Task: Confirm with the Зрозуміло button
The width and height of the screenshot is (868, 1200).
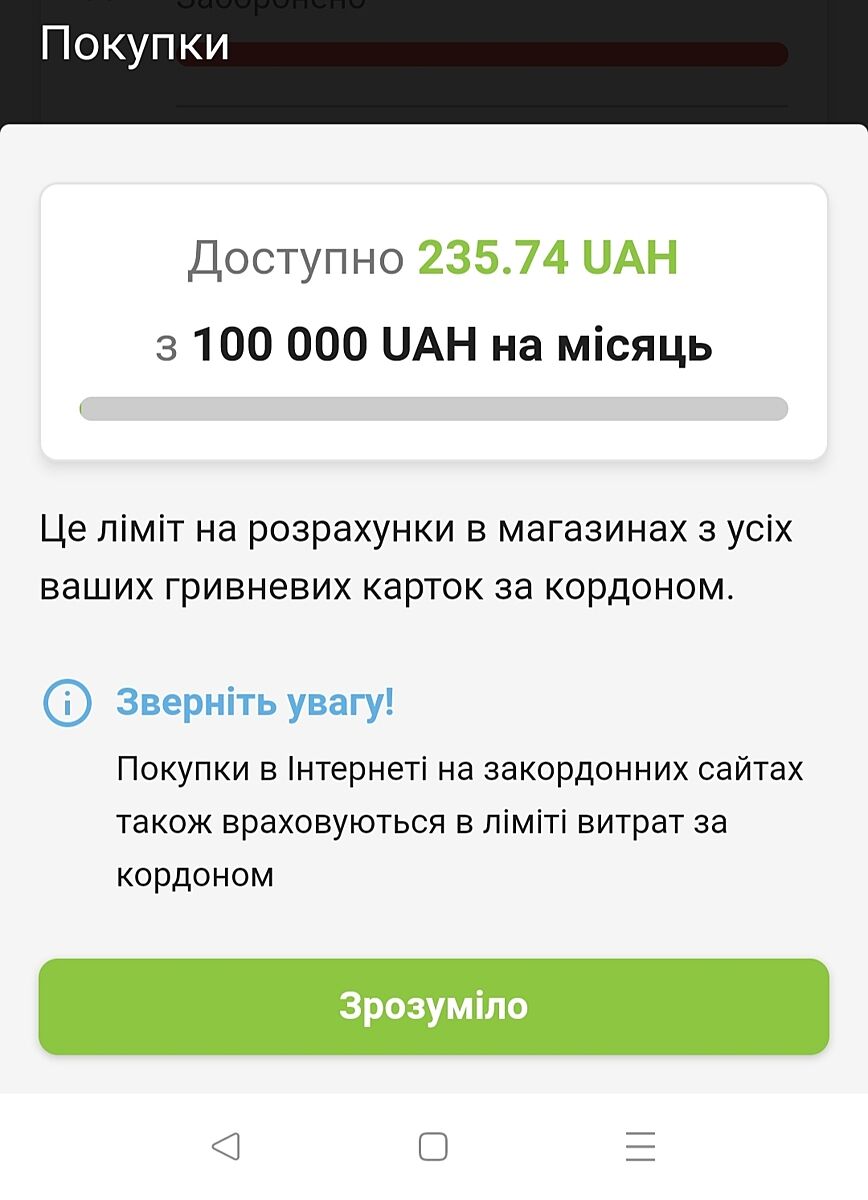Action: pos(433,1006)
